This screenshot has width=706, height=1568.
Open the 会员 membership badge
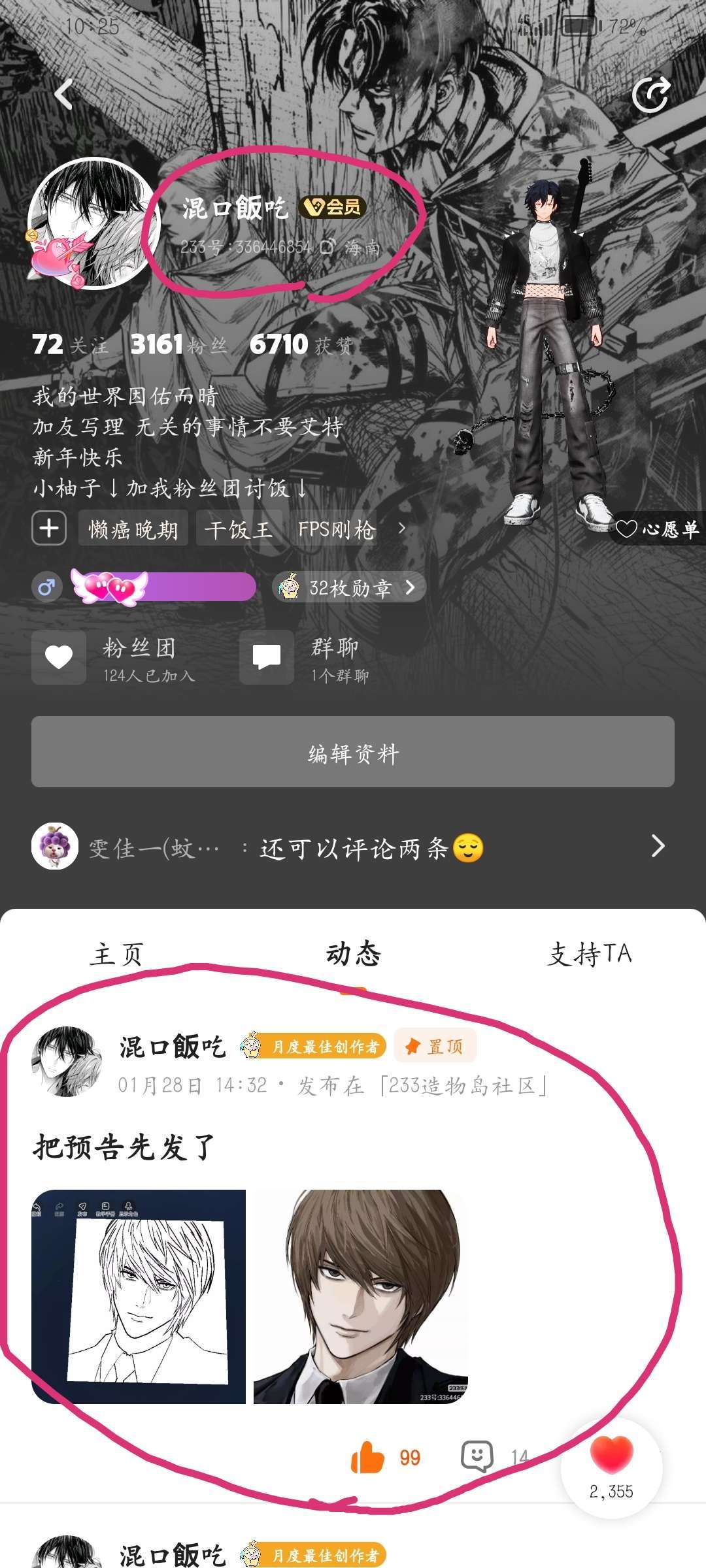(333, 207)
